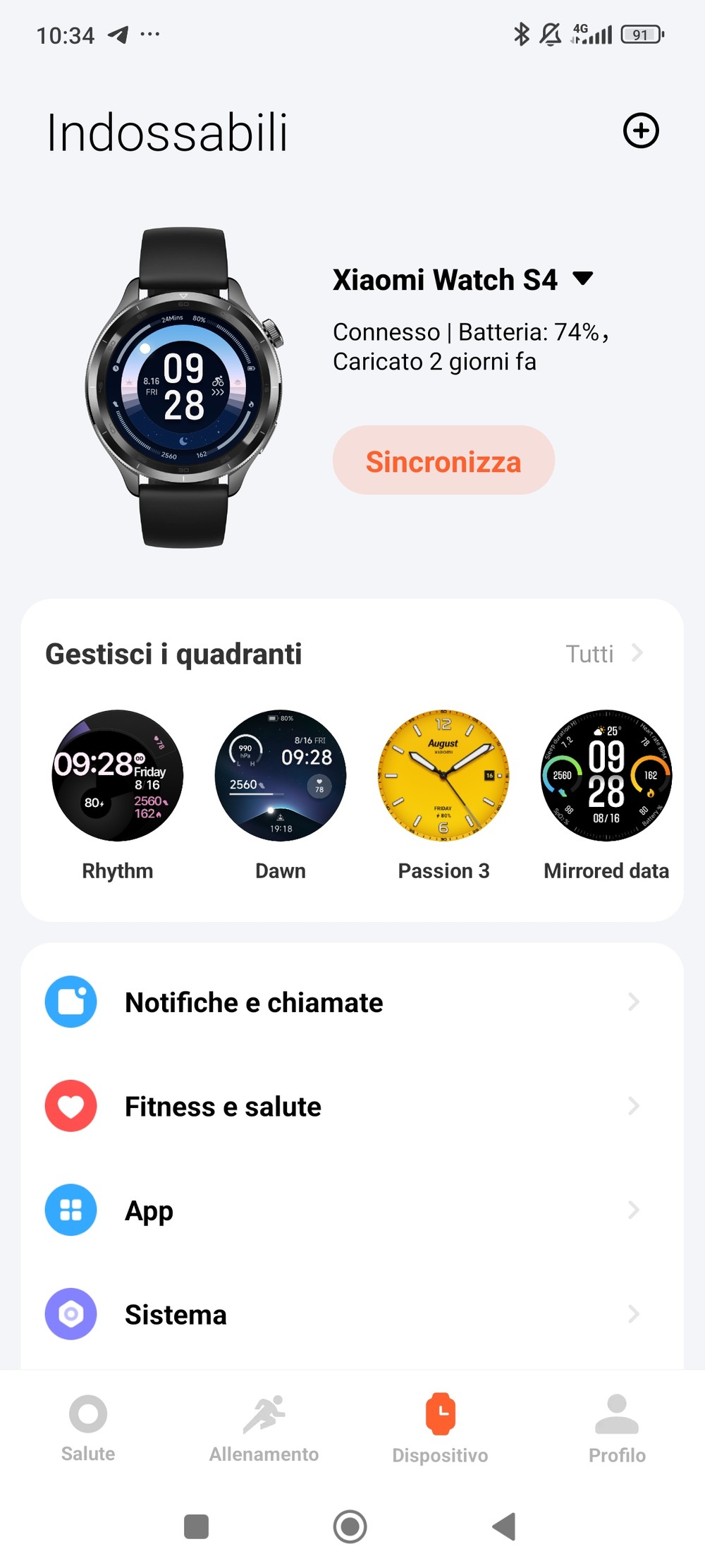View all watch faces via Tutti
Image resolution: width=705 pixels, height=1568 pixels.
[x=603, y=654]
